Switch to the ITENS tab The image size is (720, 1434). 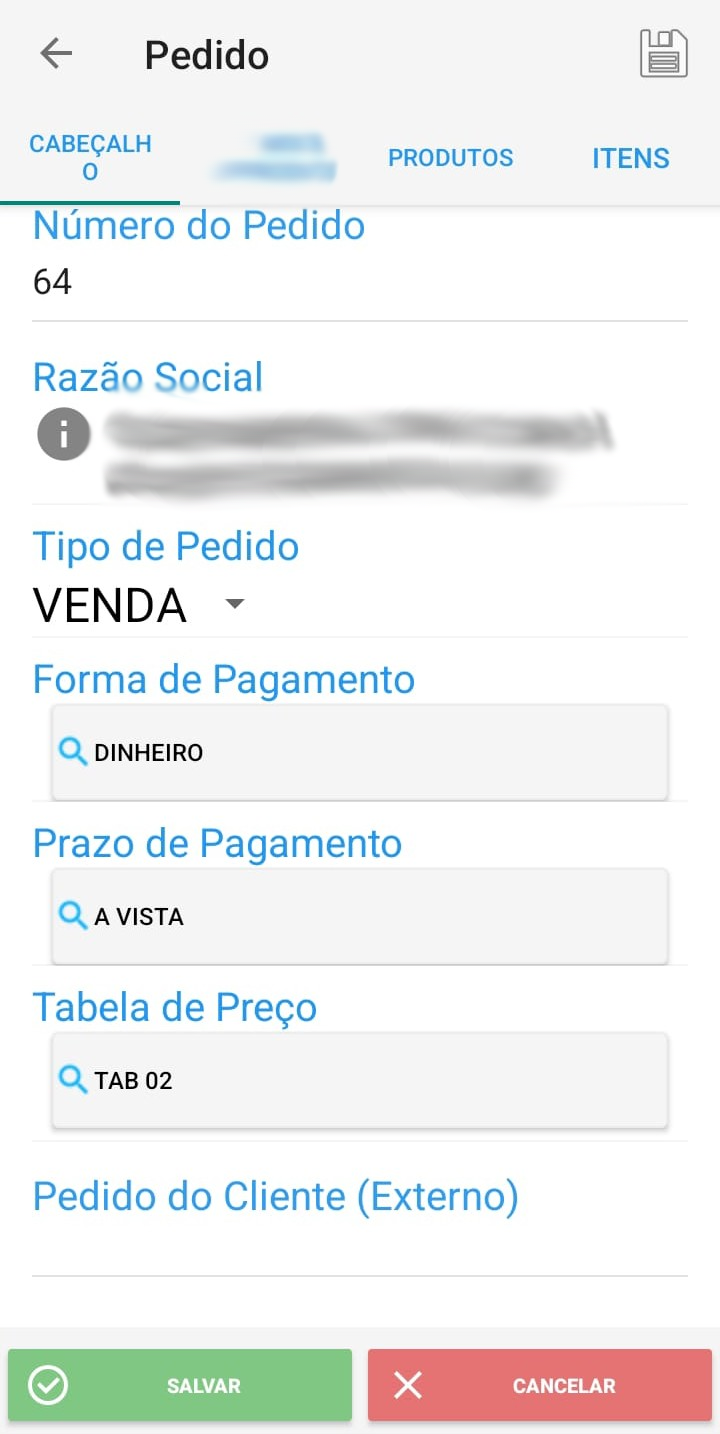click(630, 157)
